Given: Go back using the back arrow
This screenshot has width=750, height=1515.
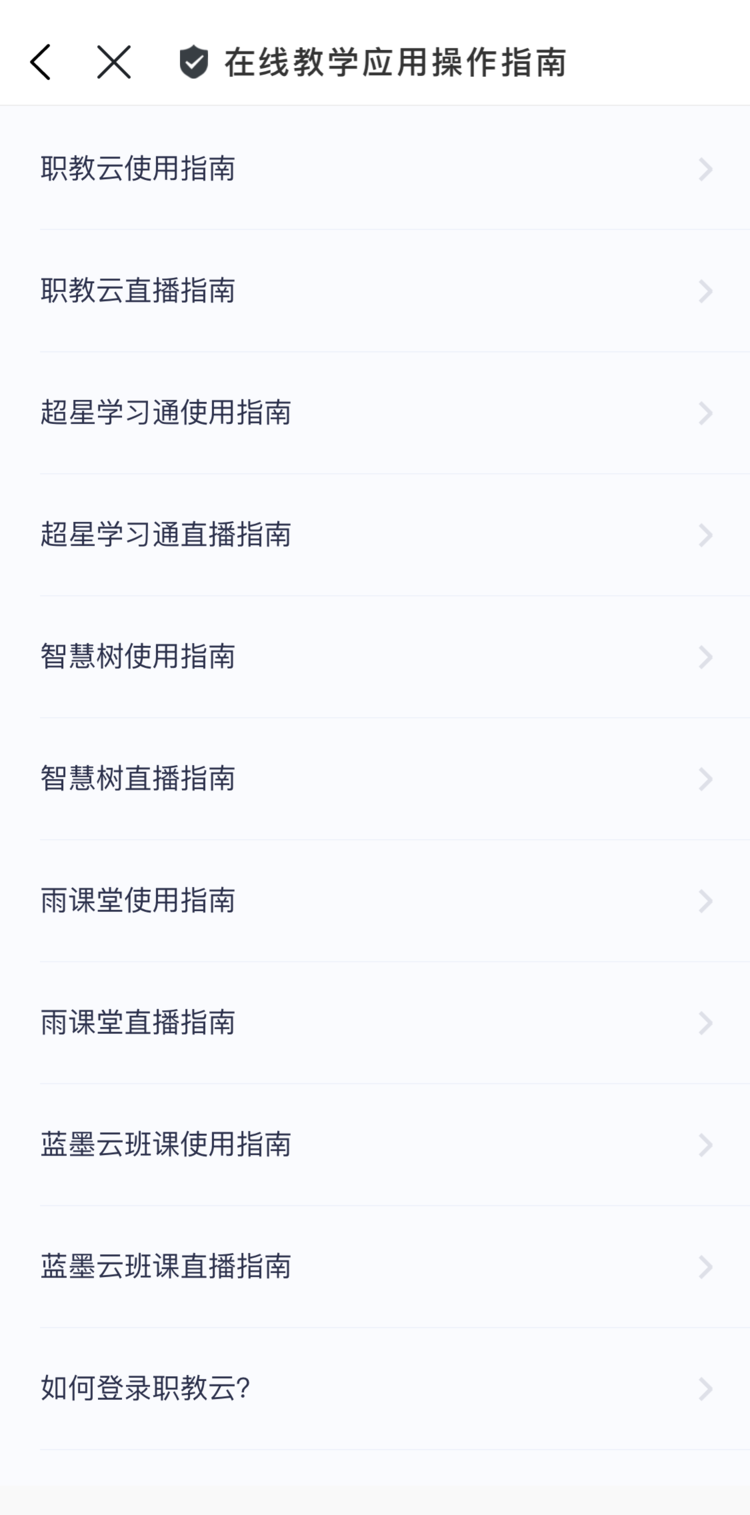Looking at the screenshot, I should point(40,62).
